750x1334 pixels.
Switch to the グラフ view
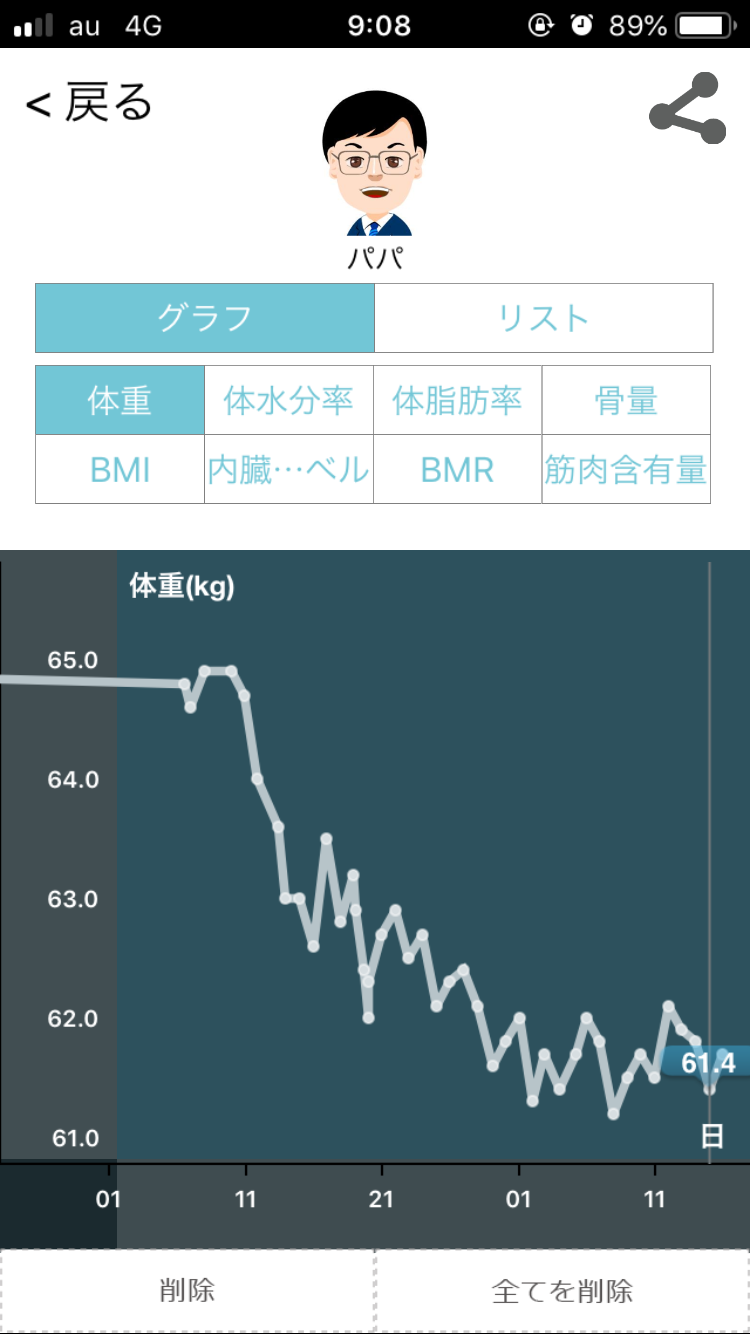tap(205, 318)
